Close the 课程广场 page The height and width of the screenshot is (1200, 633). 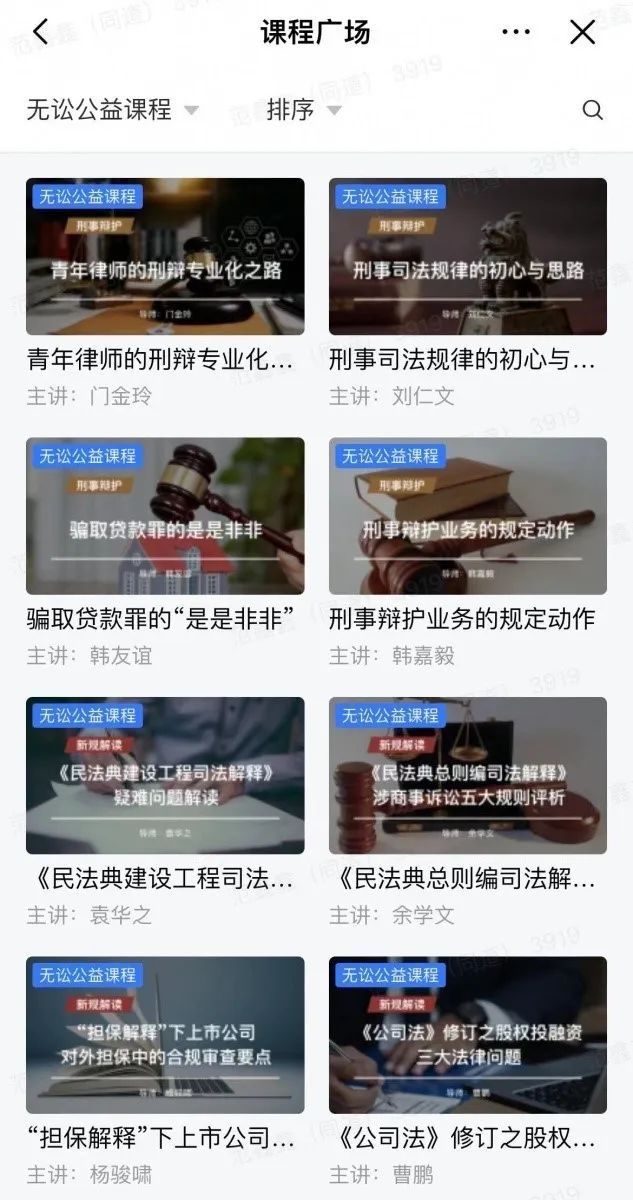pyautogui.click(x=583, y=32)
